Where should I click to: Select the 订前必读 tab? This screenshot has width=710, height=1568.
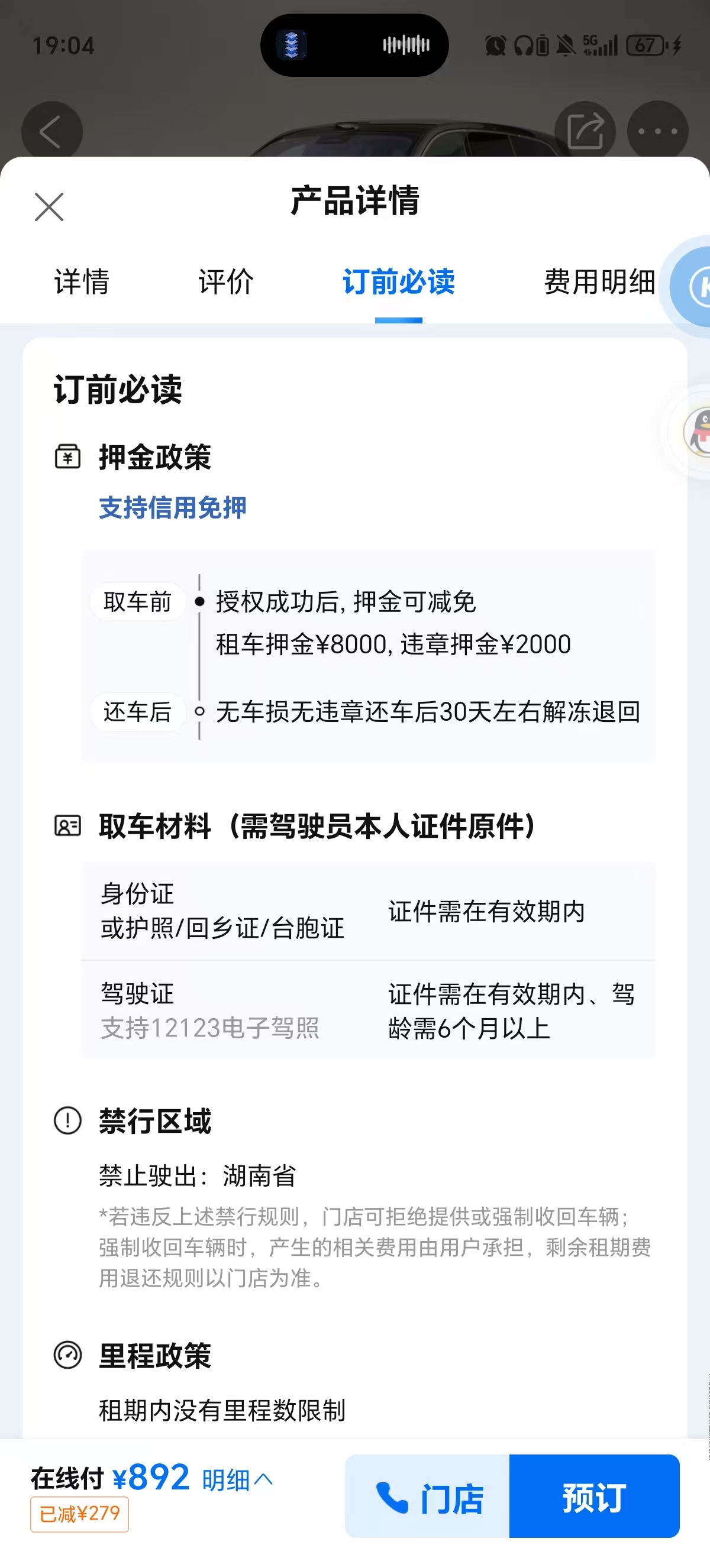coord(398,282)
